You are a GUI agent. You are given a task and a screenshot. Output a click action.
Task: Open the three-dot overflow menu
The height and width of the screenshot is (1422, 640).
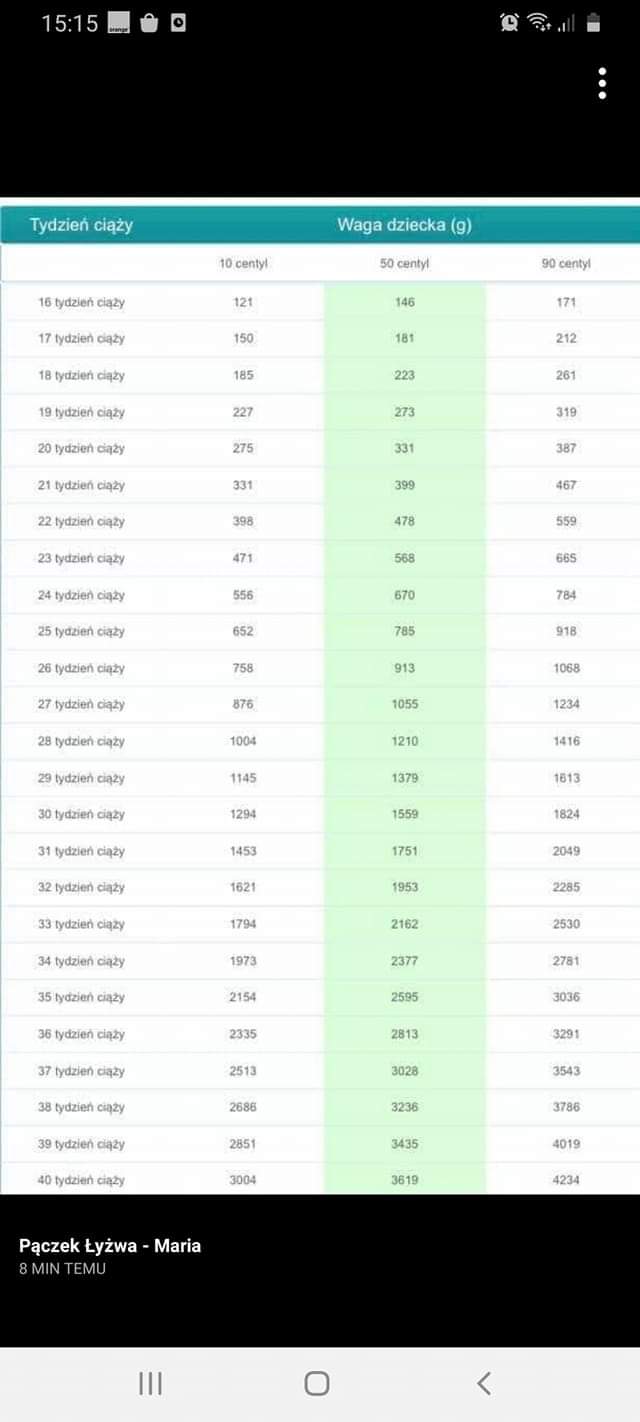tap(602, 84)
